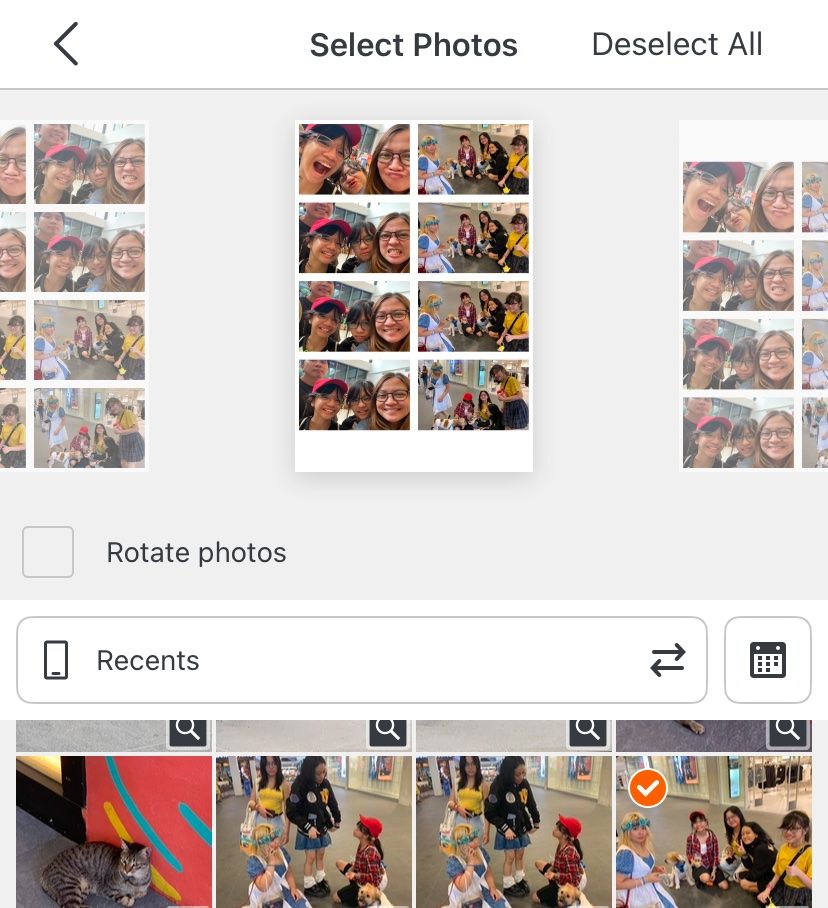
Task: Zoom the photo above the checked picture
Action: (x=788, y=732)
